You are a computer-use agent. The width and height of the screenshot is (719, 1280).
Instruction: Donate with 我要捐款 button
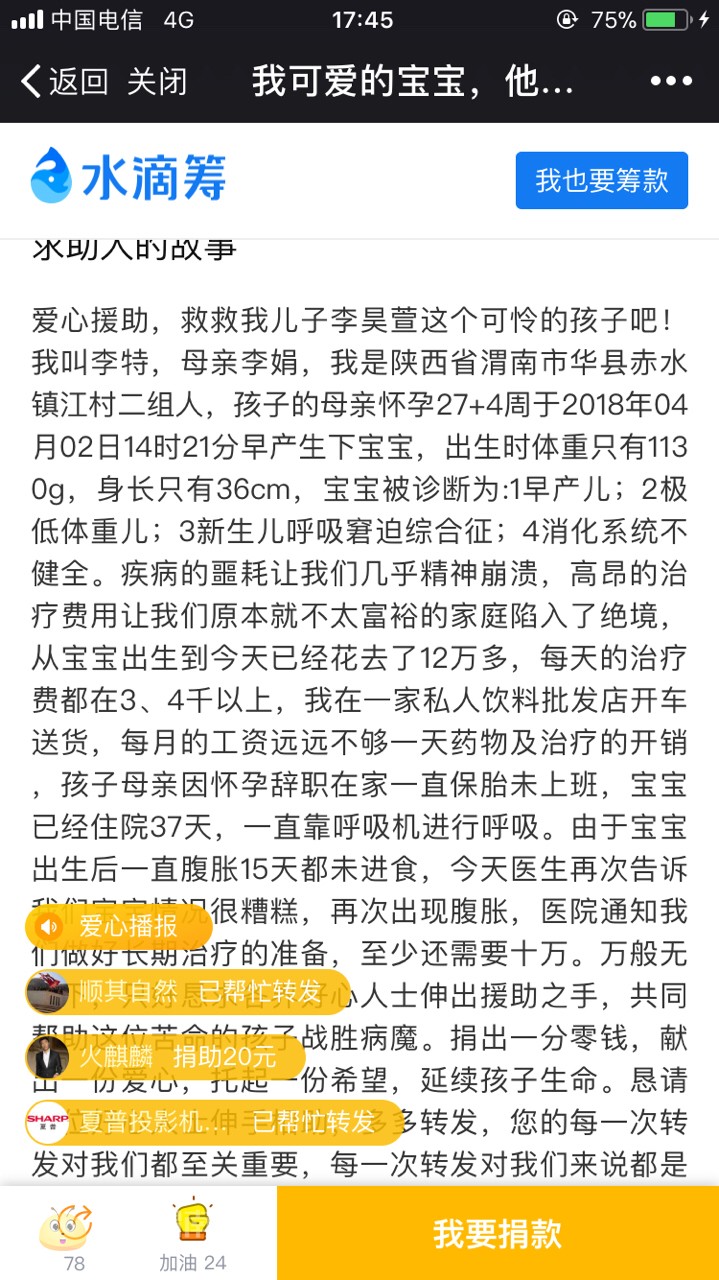497,1233
